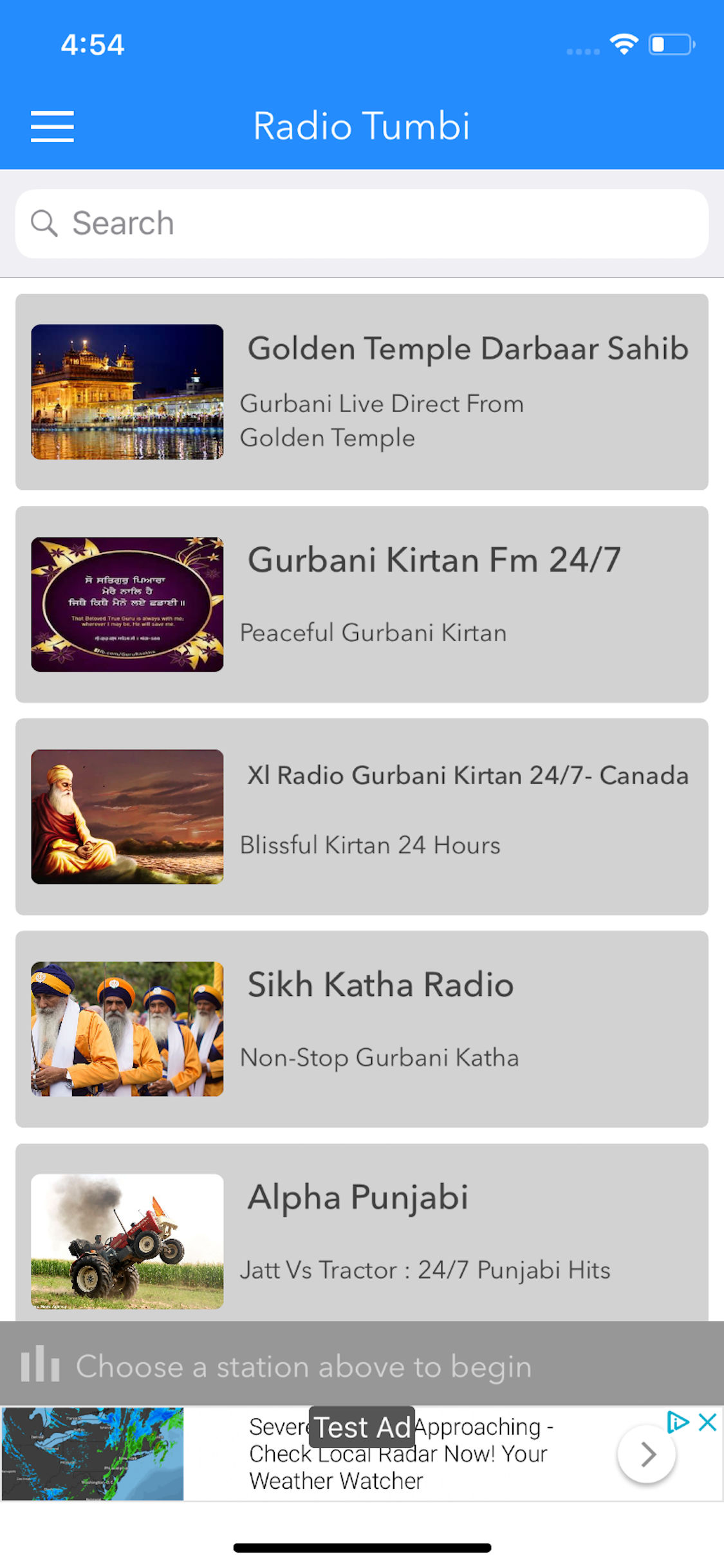Open the AdChoices info icon
The image size is (724, 1568).
point(678,1422)
